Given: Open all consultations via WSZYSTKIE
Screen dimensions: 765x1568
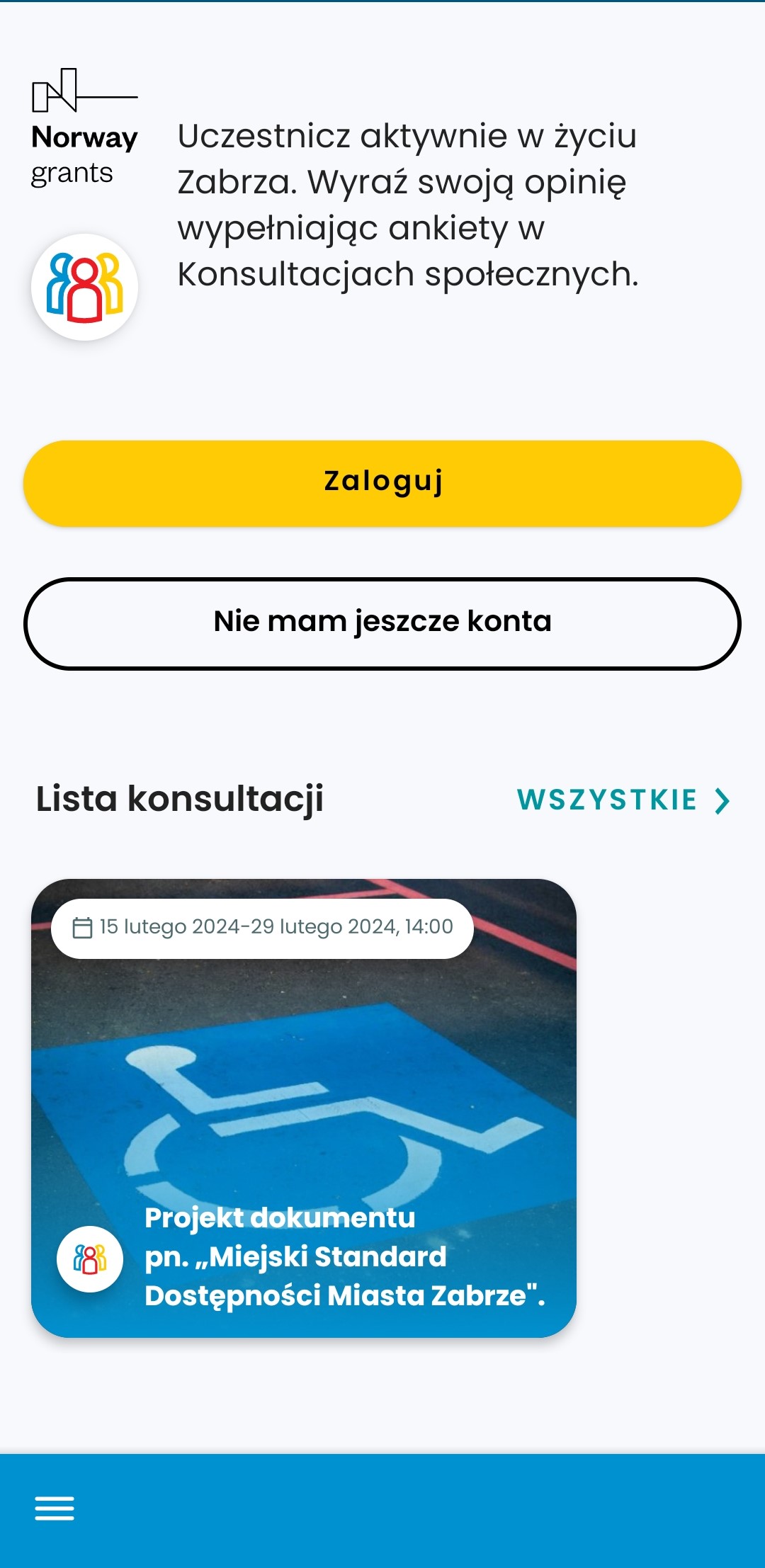Looking at the screenshot, I should point(622,800).
